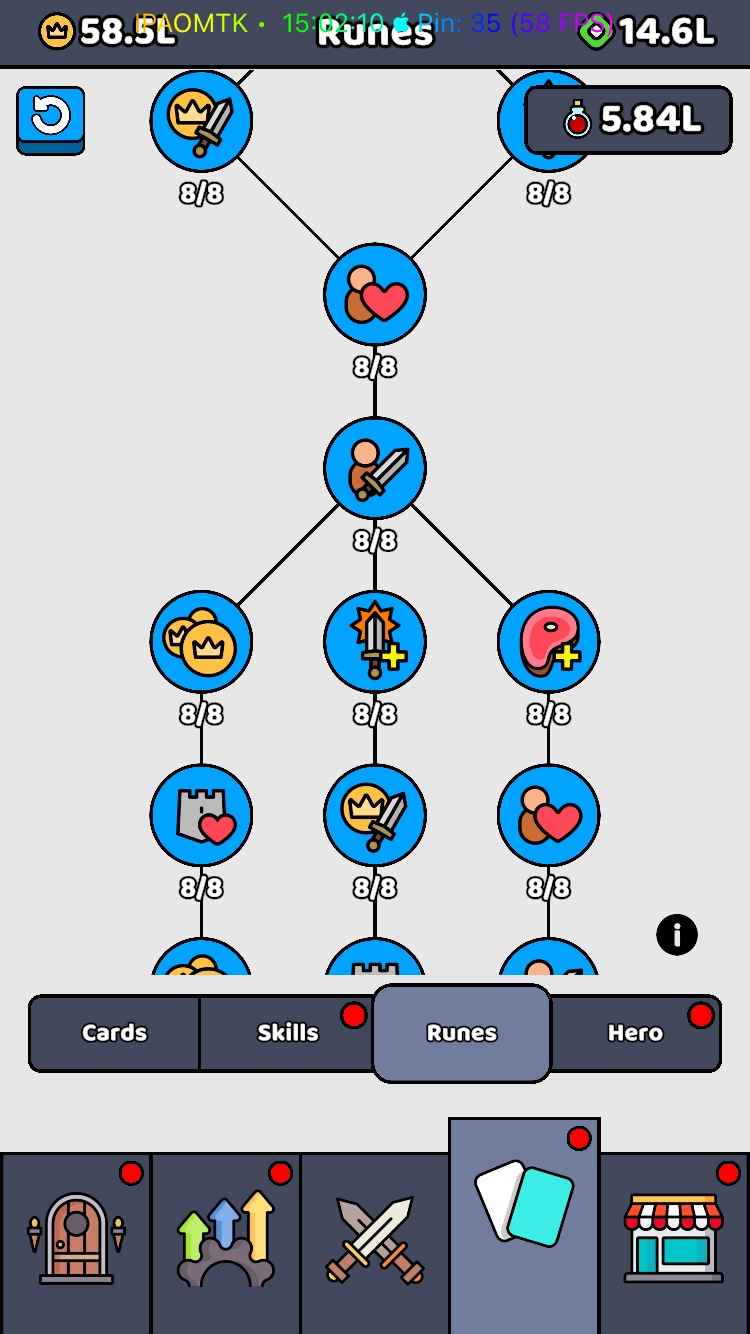Go to the crossed swords battle section
The image size is (750, 1334).
click(x=375, y=1243)
